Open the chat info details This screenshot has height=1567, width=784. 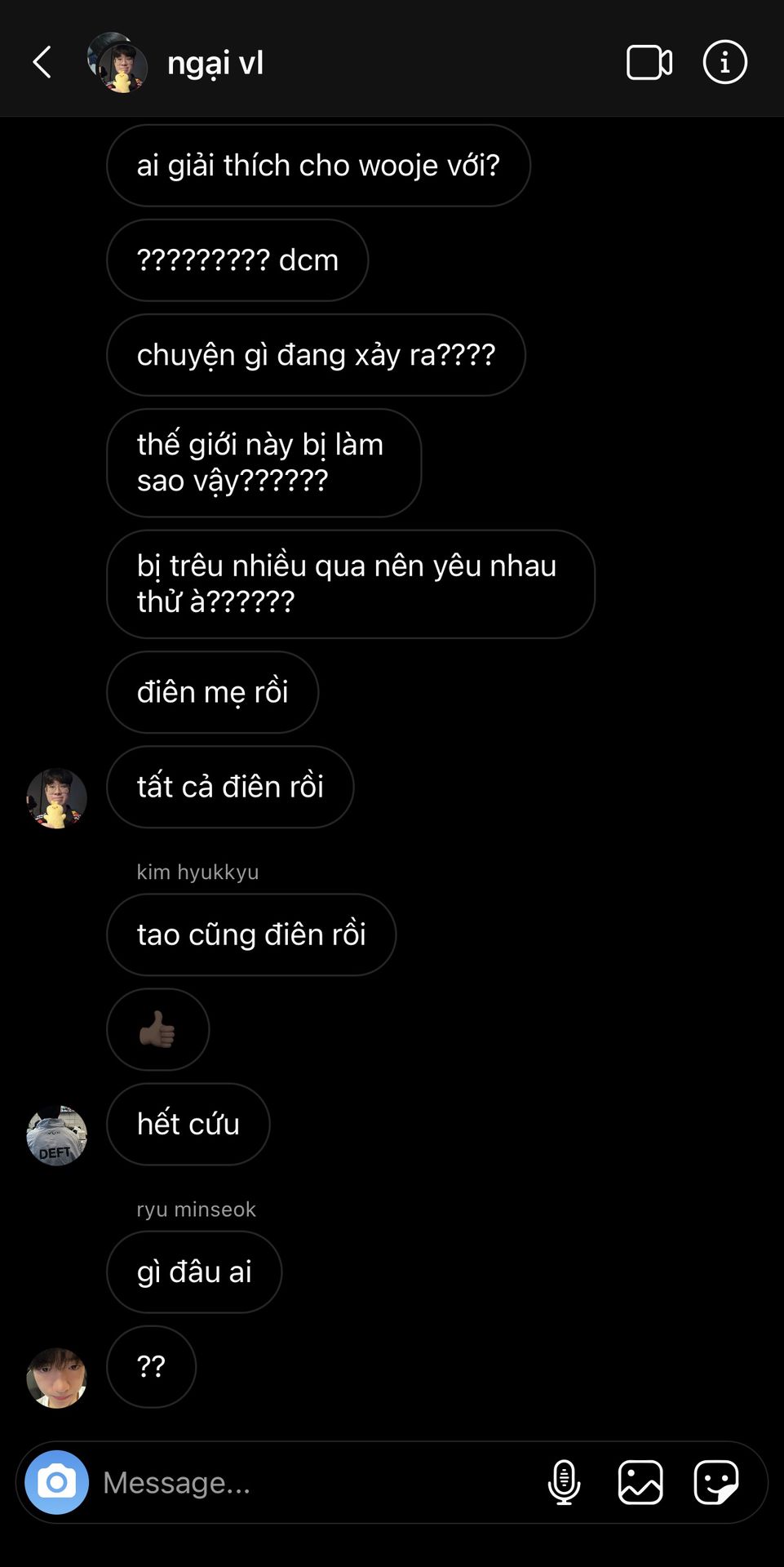point(724,62)
